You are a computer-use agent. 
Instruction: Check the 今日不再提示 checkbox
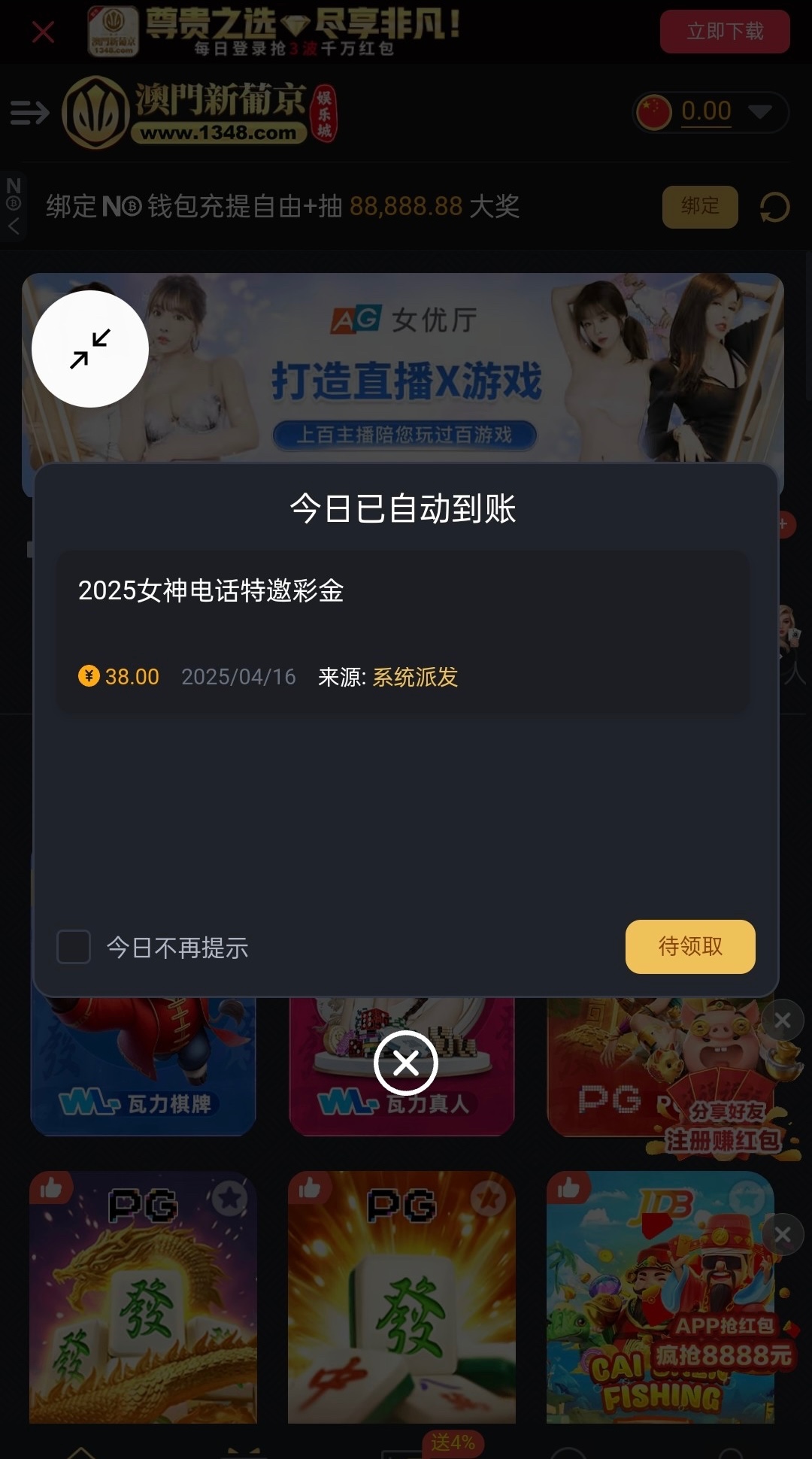click(x=74, y=947)
